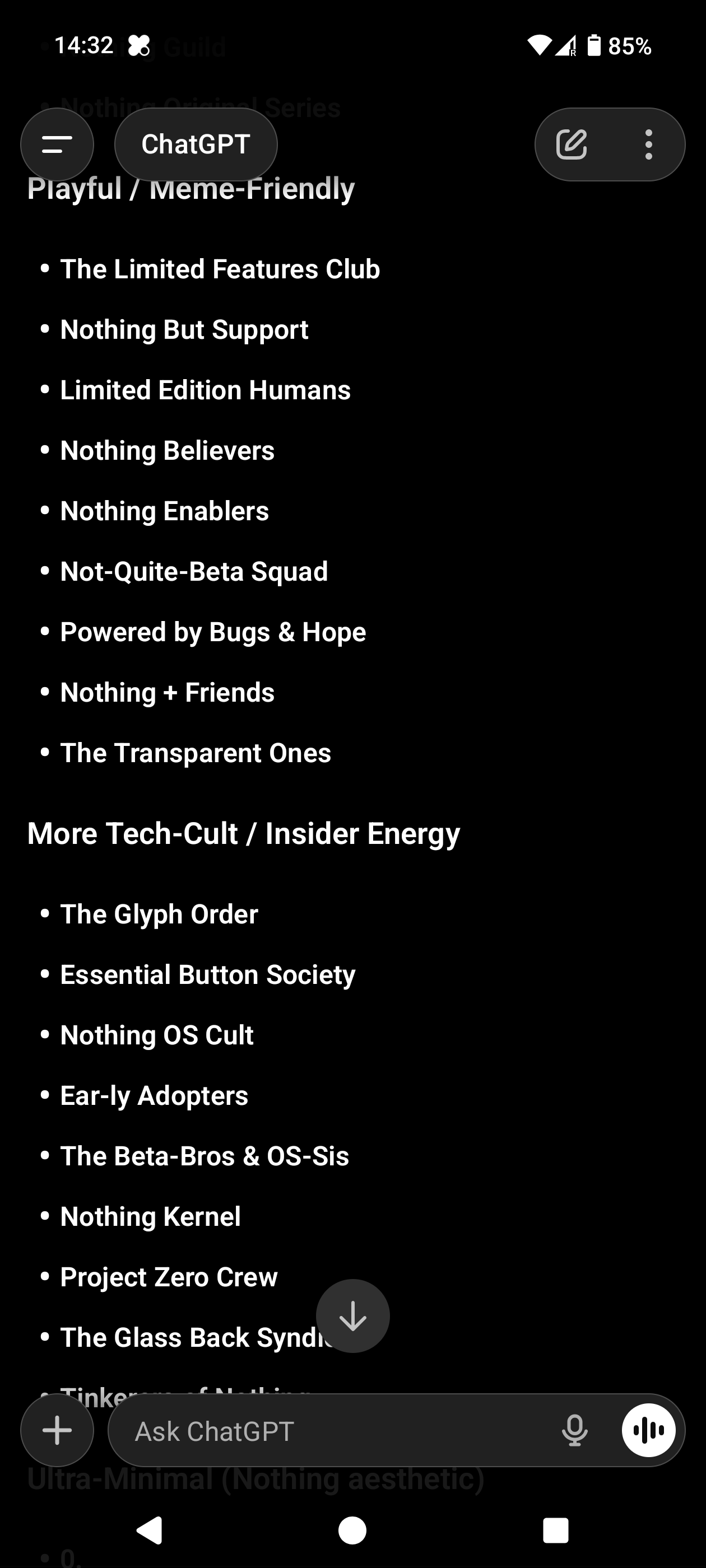Open the sidebar menu
Viewport: 706px width, 1568px height.
[57, 144]
